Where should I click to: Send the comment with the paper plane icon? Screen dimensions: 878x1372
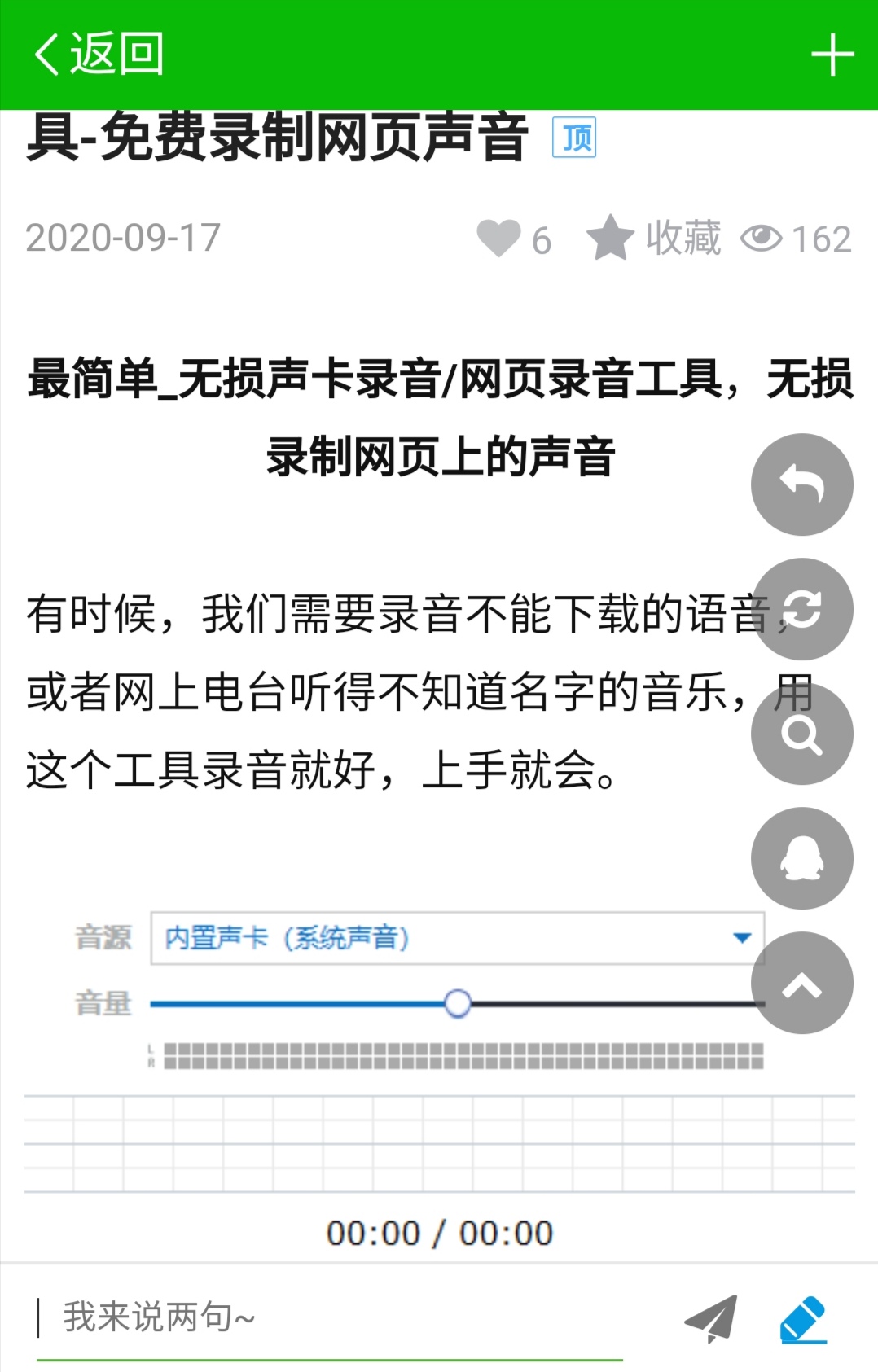coord(711,1318)
